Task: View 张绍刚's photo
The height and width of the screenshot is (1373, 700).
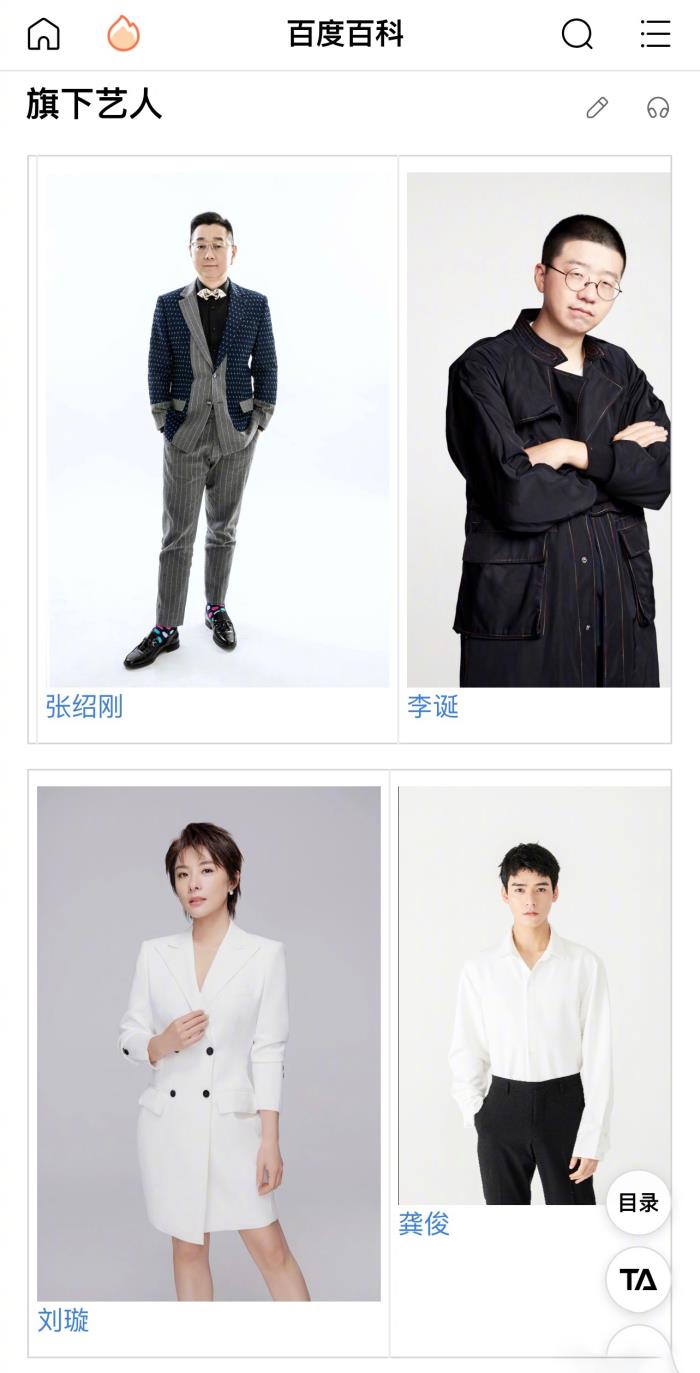Action: 217,430
